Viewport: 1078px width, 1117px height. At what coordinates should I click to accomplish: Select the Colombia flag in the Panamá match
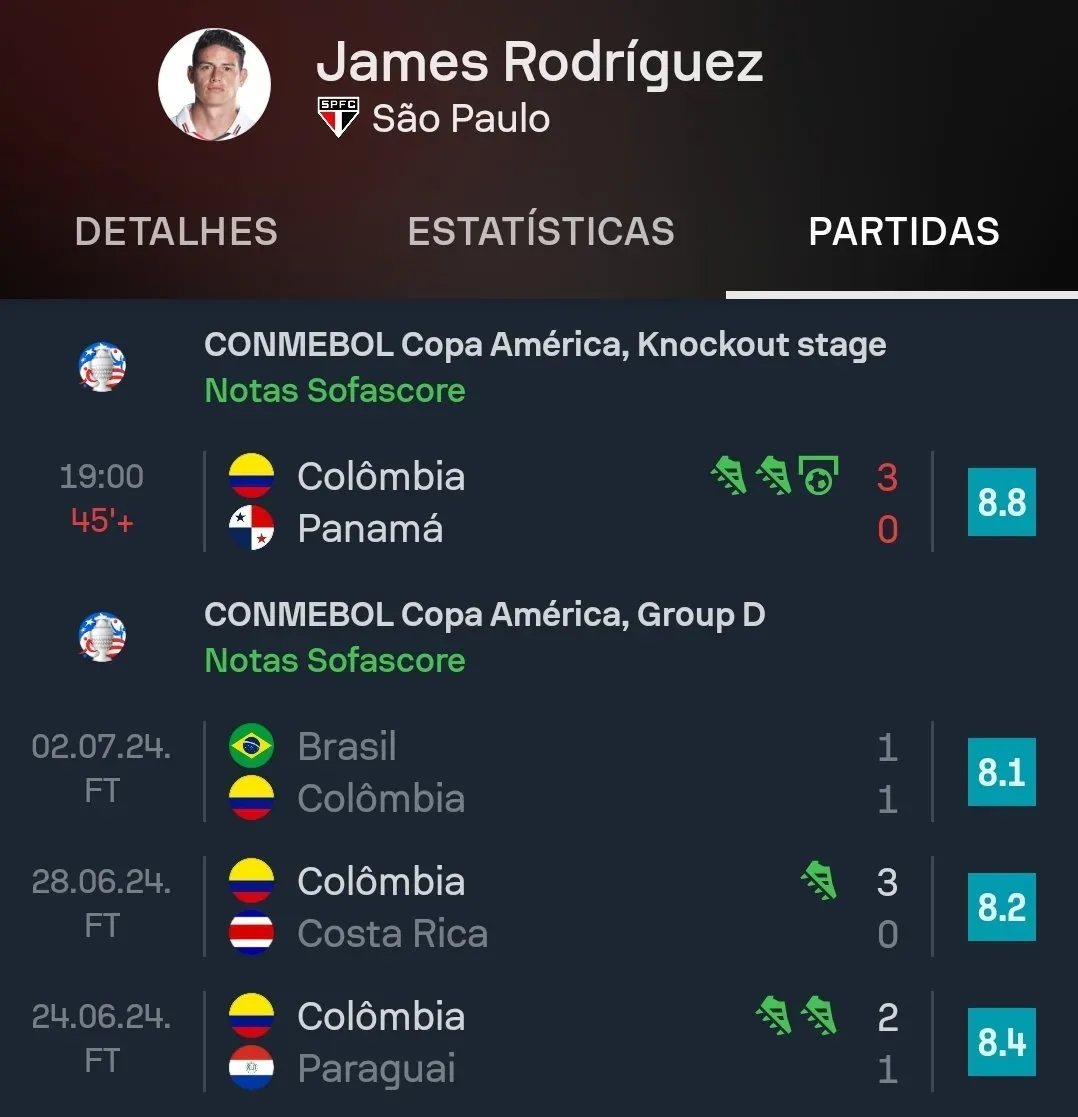(x=249, y=476)
